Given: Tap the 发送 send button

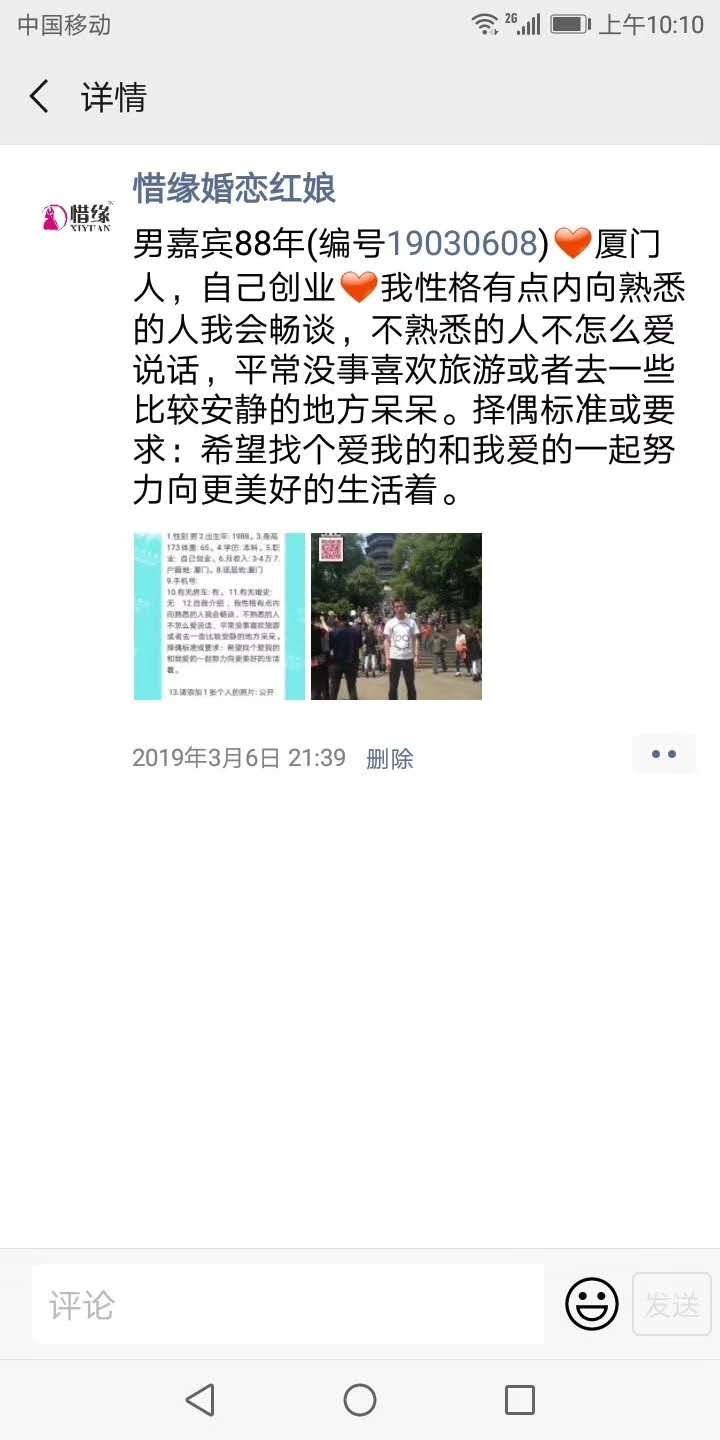Looking at the screenshot, I should point(671,1305).
